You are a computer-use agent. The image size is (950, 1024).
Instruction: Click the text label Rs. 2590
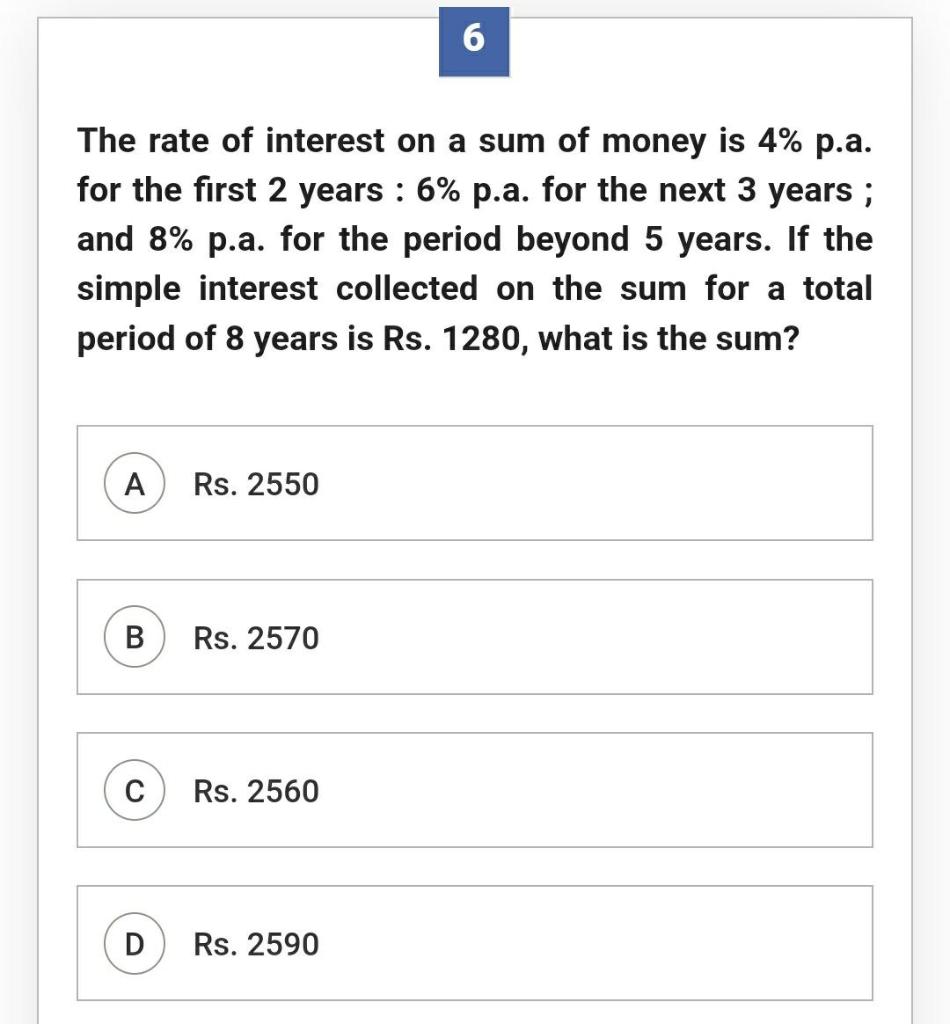tap(255, 943)
